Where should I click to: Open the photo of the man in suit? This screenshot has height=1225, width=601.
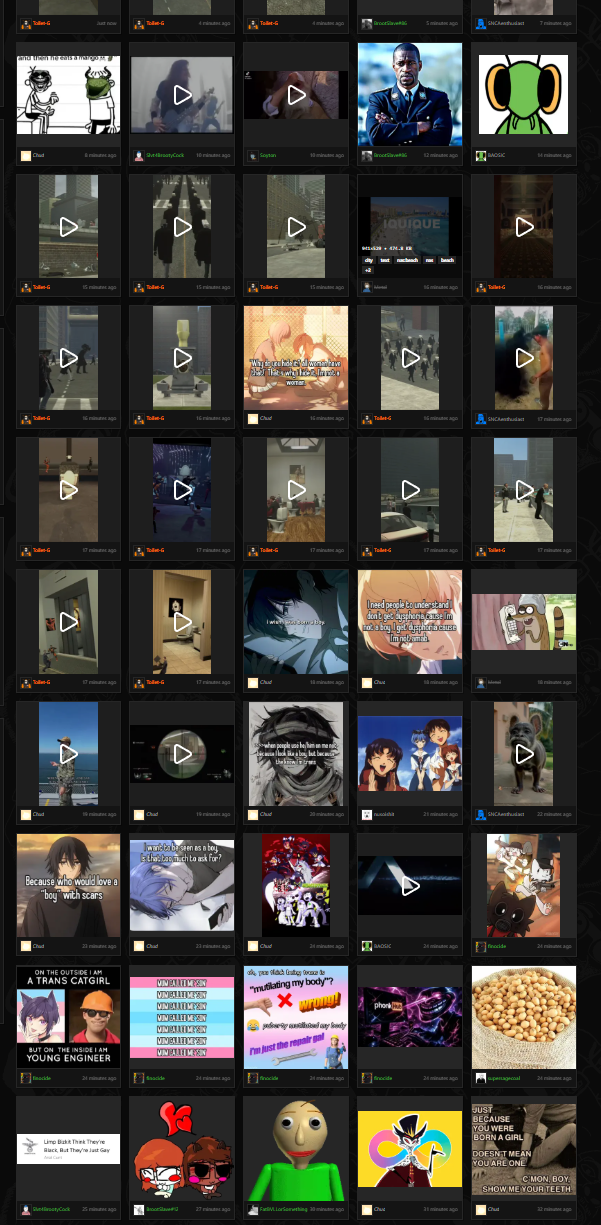(410, 94)
